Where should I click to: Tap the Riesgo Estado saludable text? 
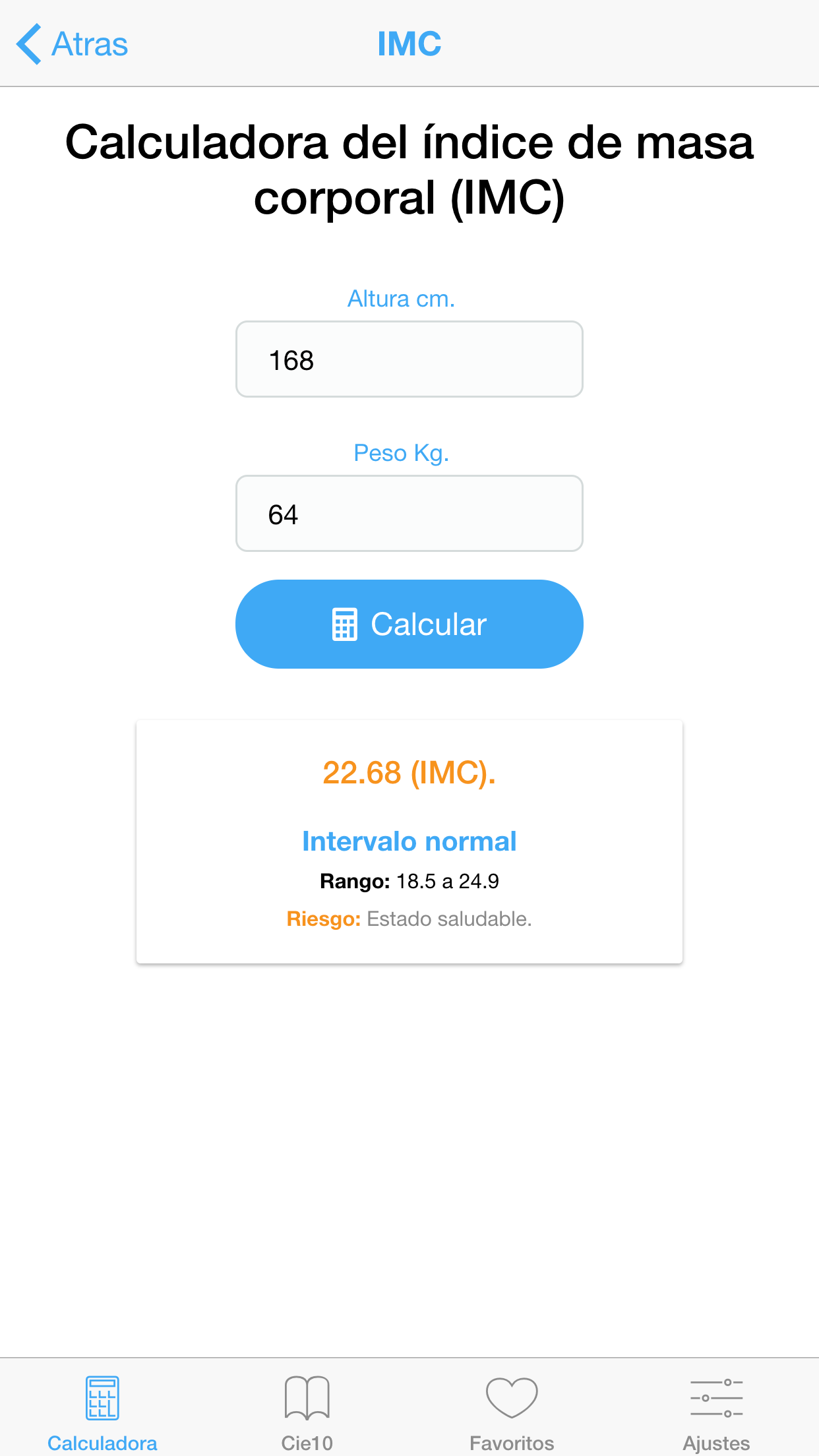(x=409, y=919)
